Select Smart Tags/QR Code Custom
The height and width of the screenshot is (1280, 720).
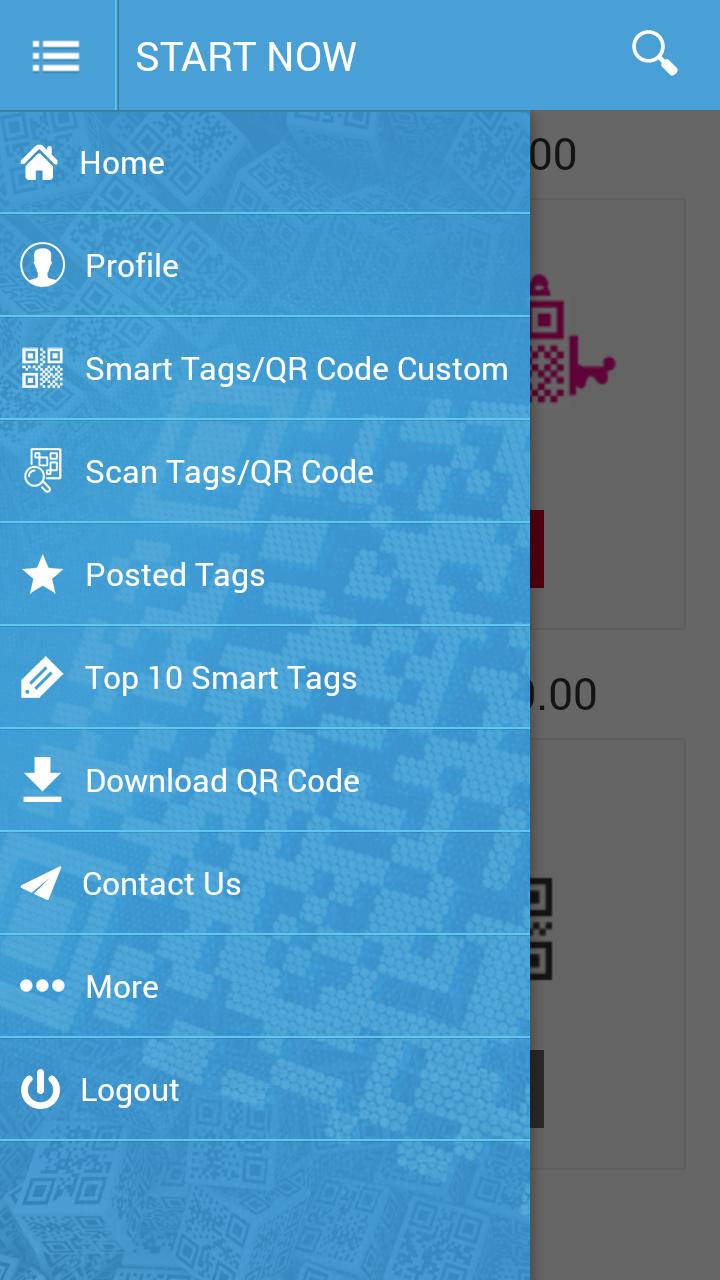point(296,369)
